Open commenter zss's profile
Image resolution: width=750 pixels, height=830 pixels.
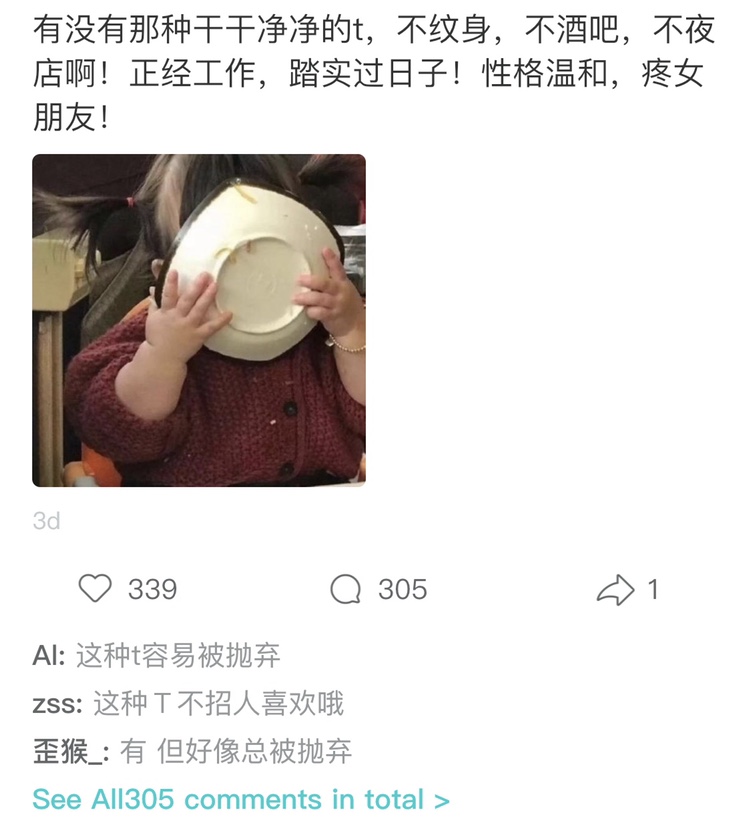55,704
